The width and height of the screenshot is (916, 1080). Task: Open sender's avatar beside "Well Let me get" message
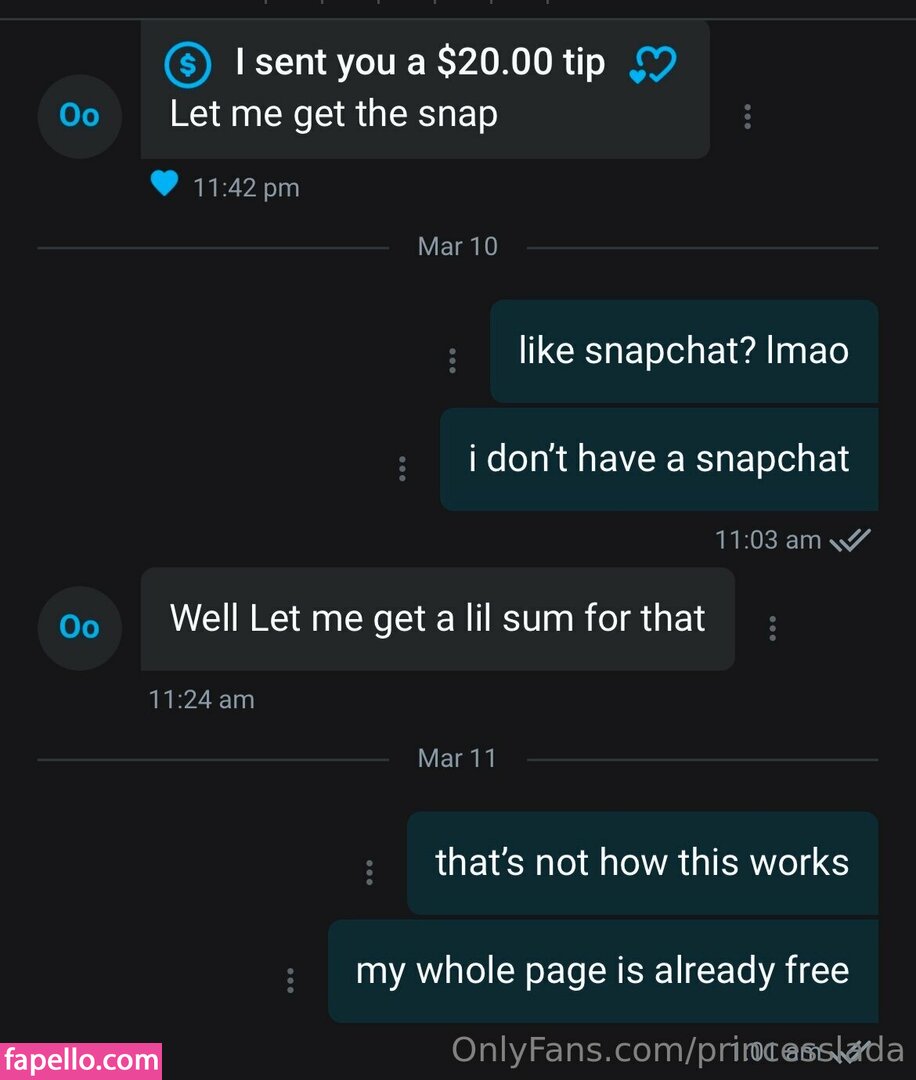[x=80, y=627]
